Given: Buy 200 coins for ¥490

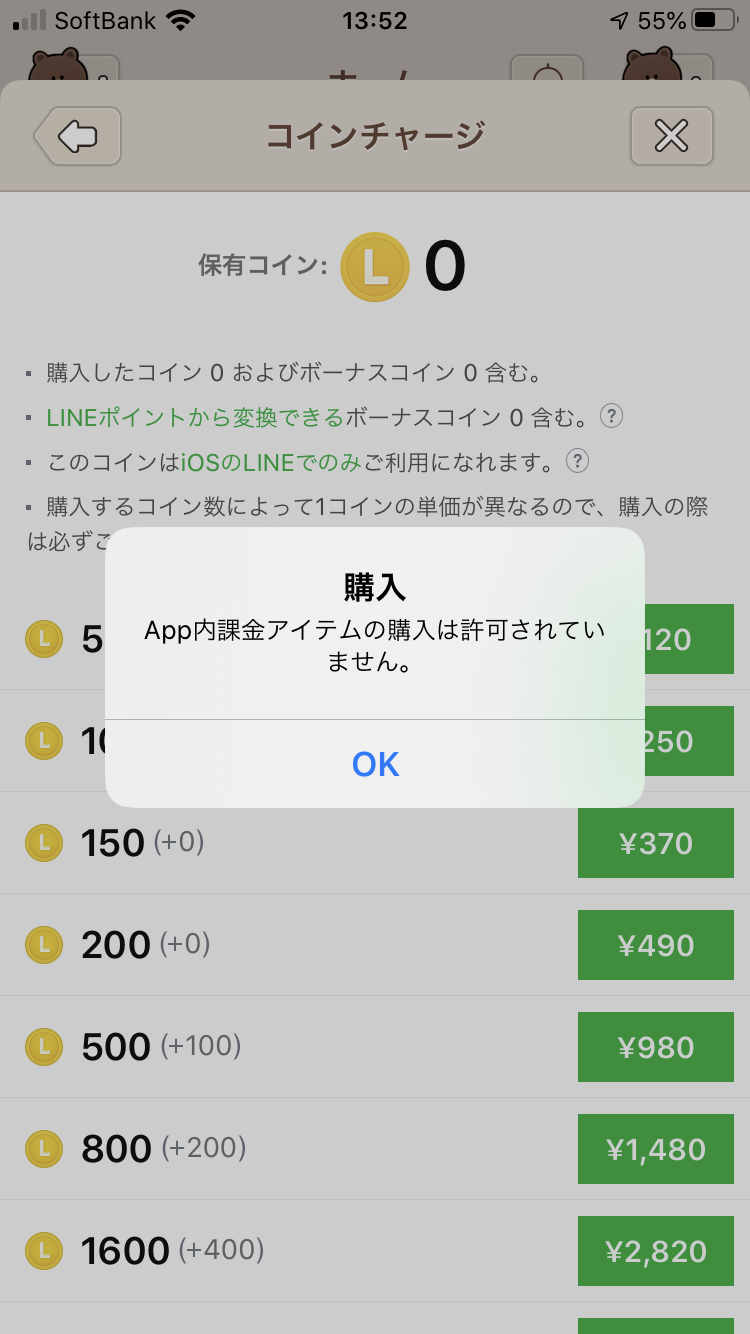Looking at the screenshot, I should (655, 945).
